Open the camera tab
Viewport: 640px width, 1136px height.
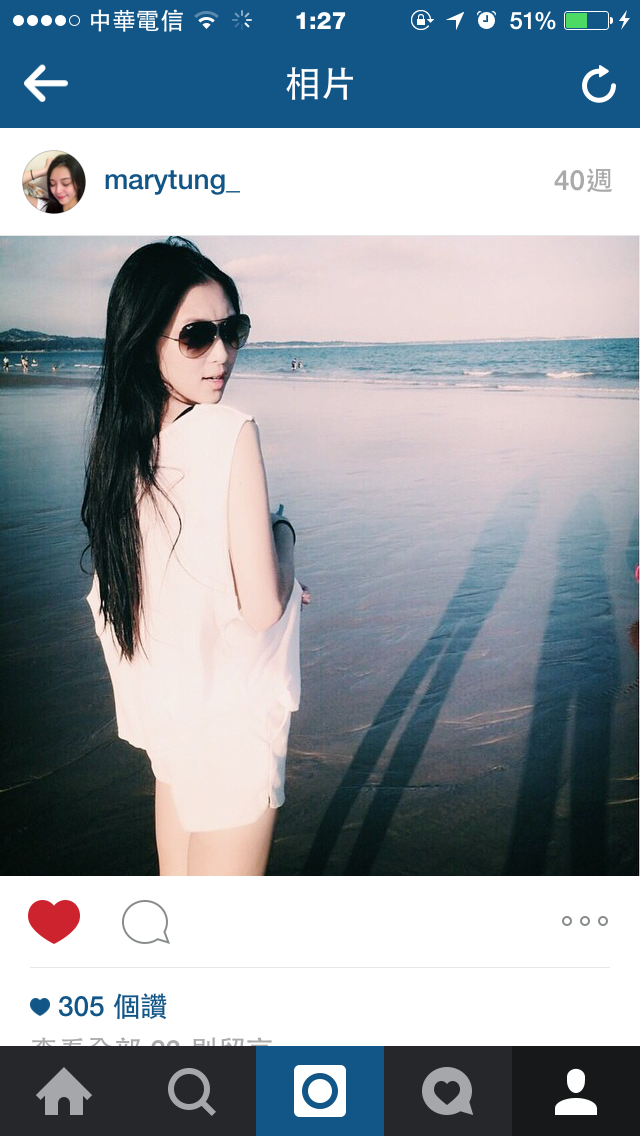(x=320, y=1091)
